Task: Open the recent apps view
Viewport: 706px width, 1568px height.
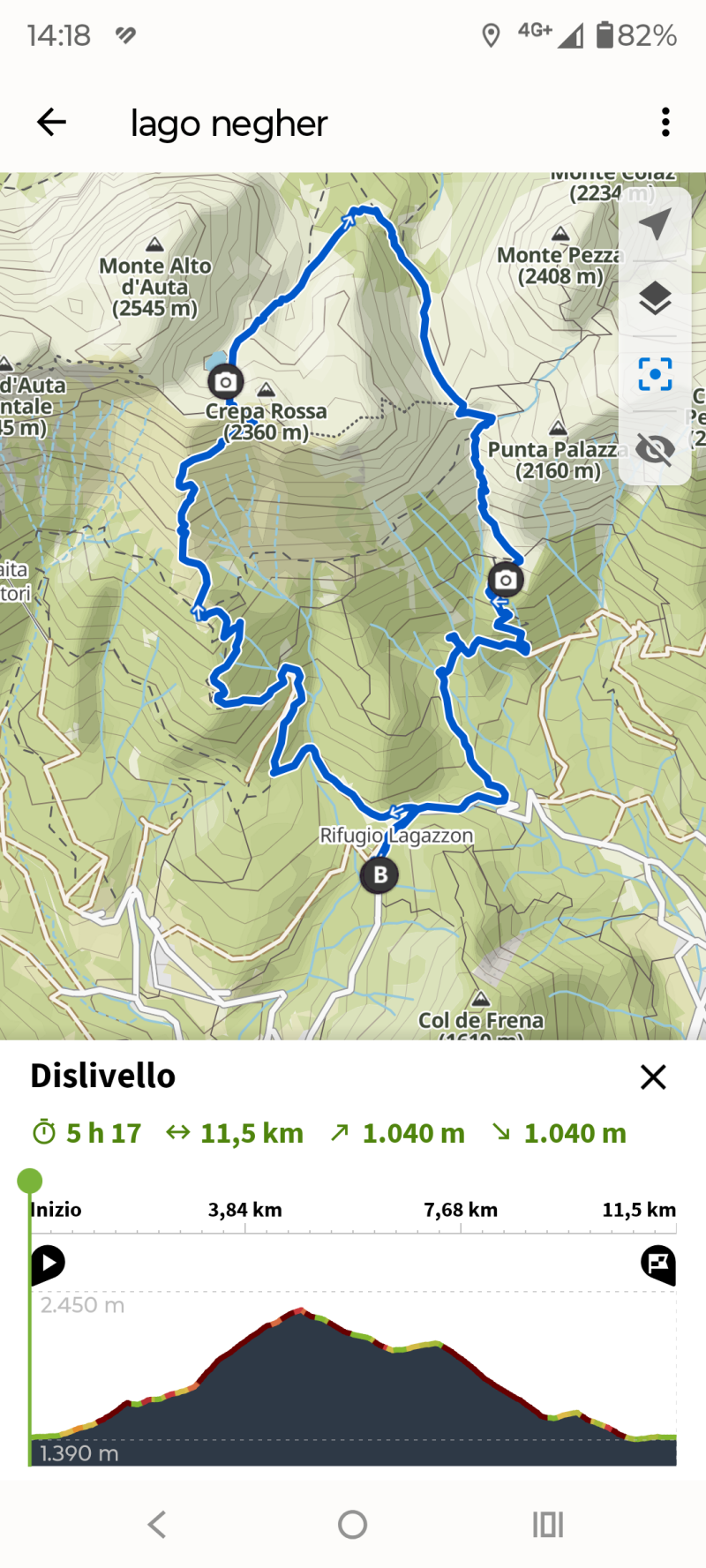Action: (547, 1524)
